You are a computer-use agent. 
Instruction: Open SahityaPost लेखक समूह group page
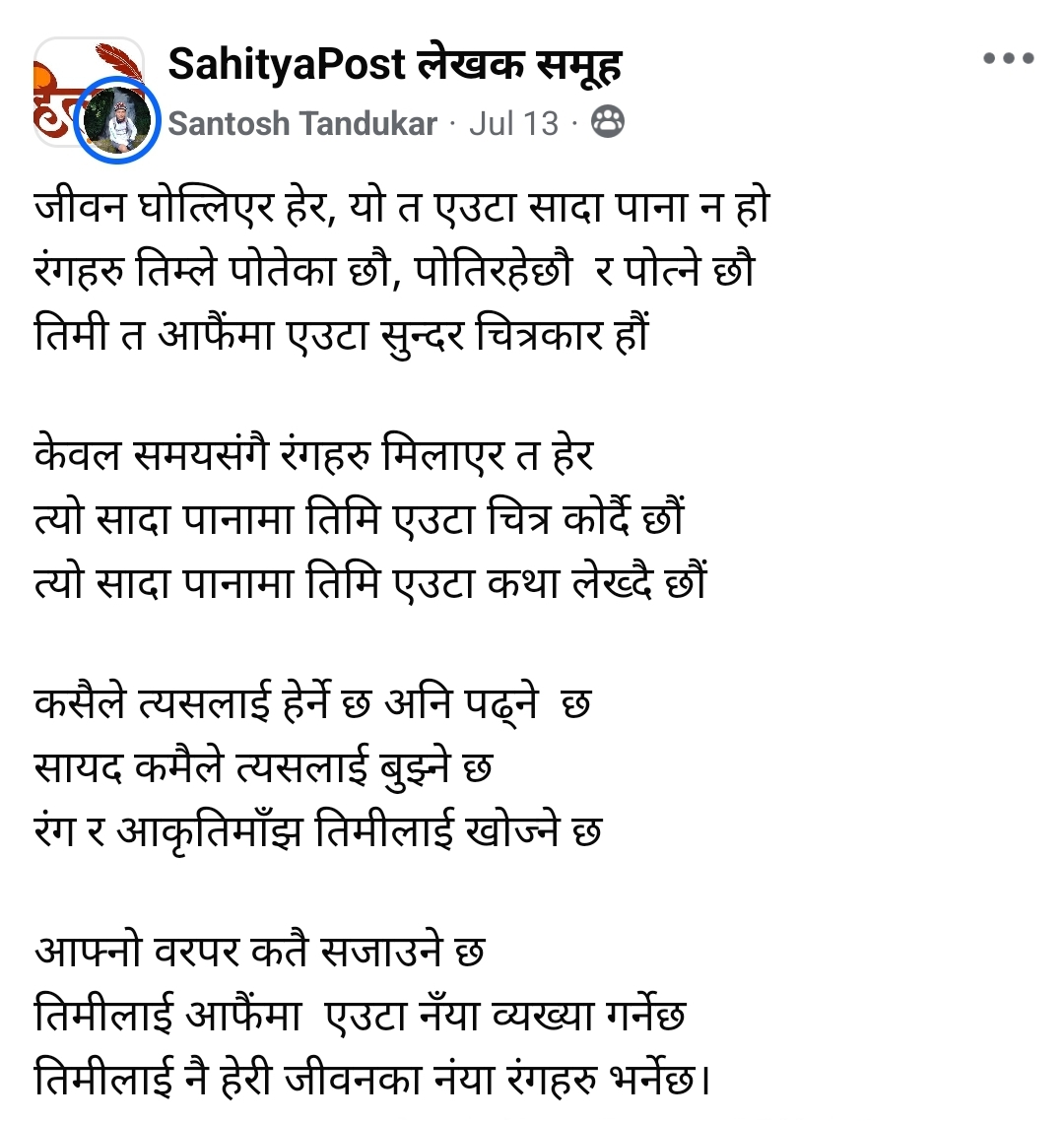click(394, 64)
